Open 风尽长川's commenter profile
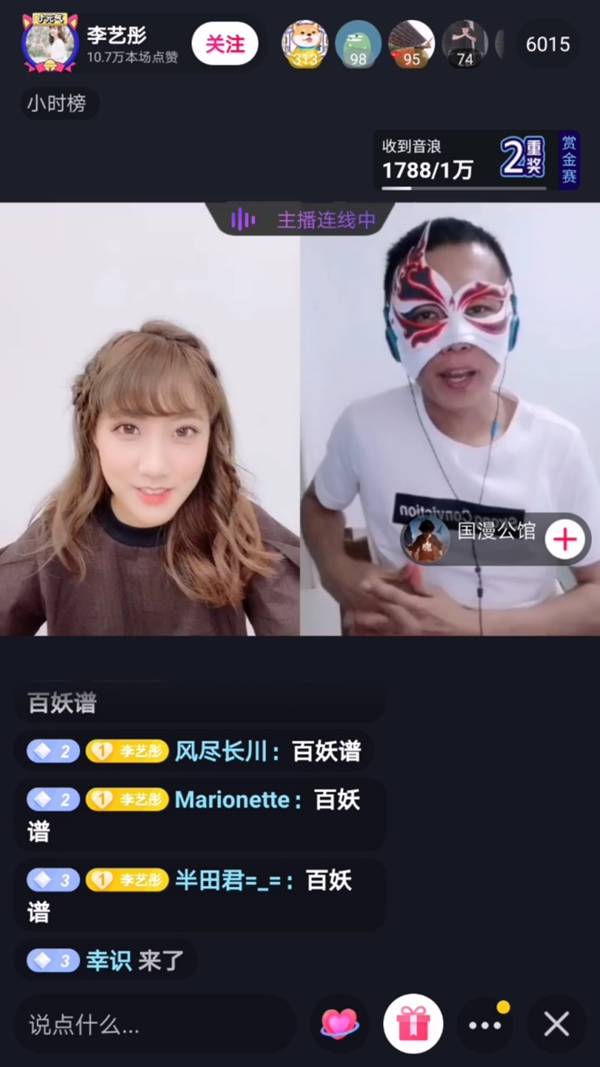 [227, 751]
